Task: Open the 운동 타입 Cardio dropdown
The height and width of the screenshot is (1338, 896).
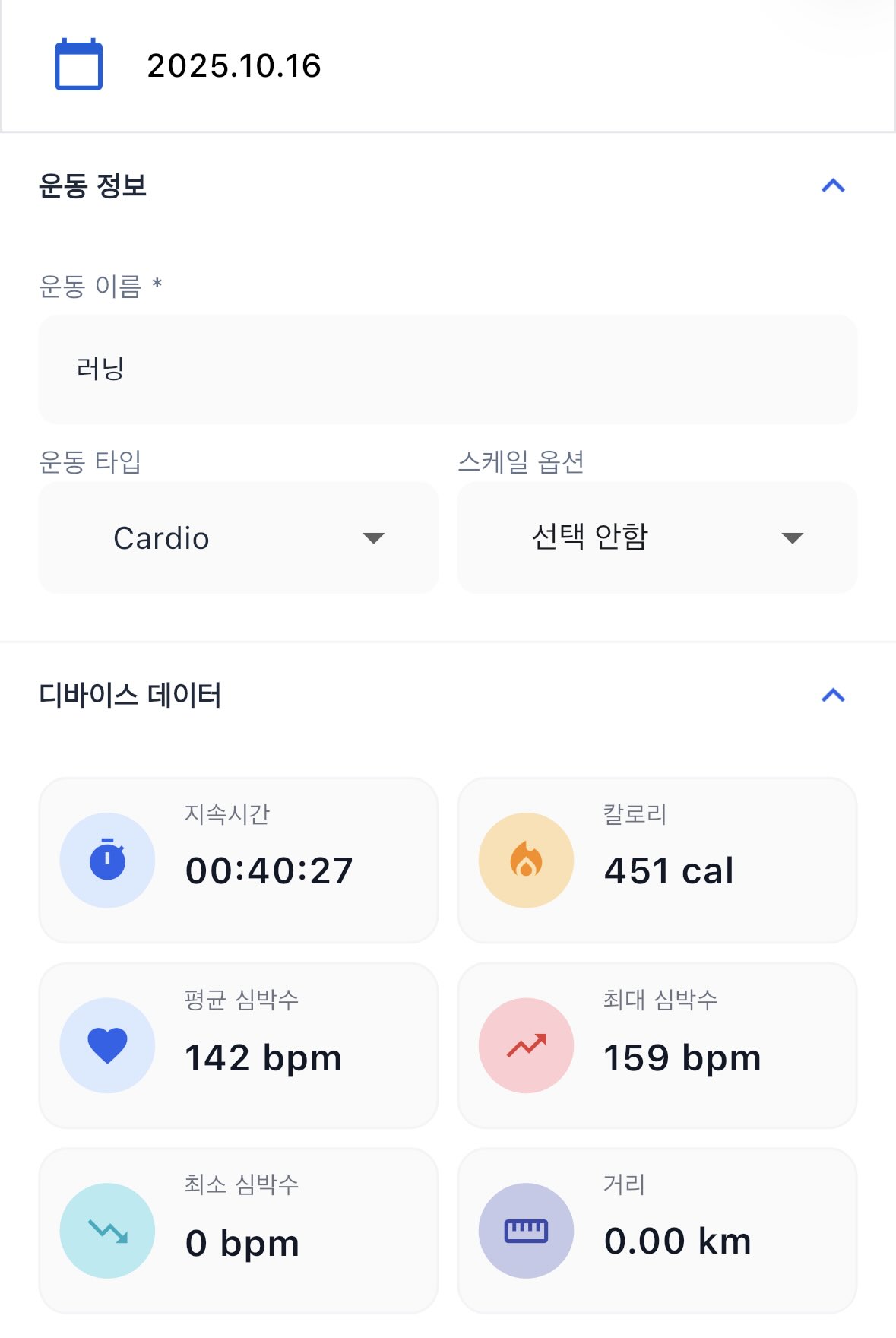Action: [238, 537]
